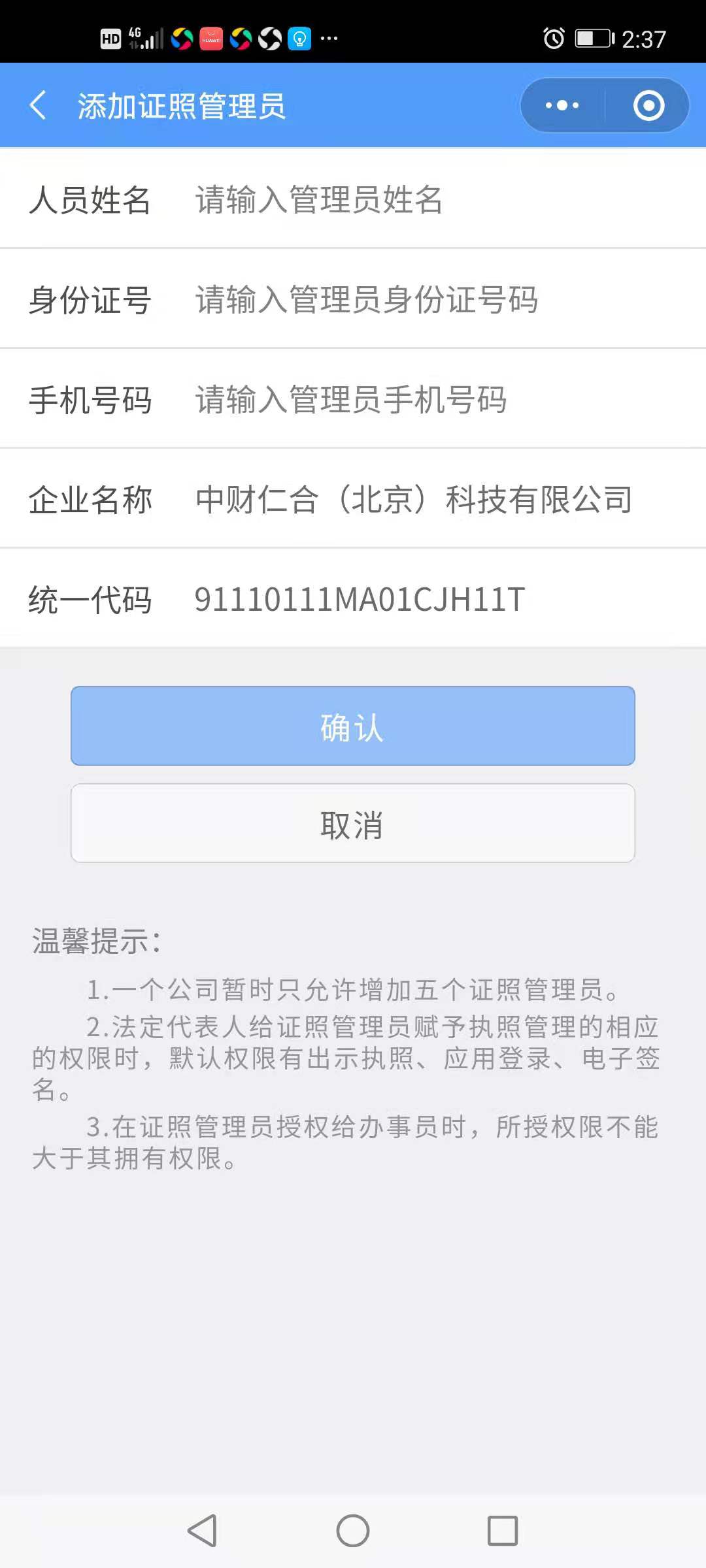
Task: Tap the 确认 confirm button
Action: pyautogui.click(x=353, y=726)
